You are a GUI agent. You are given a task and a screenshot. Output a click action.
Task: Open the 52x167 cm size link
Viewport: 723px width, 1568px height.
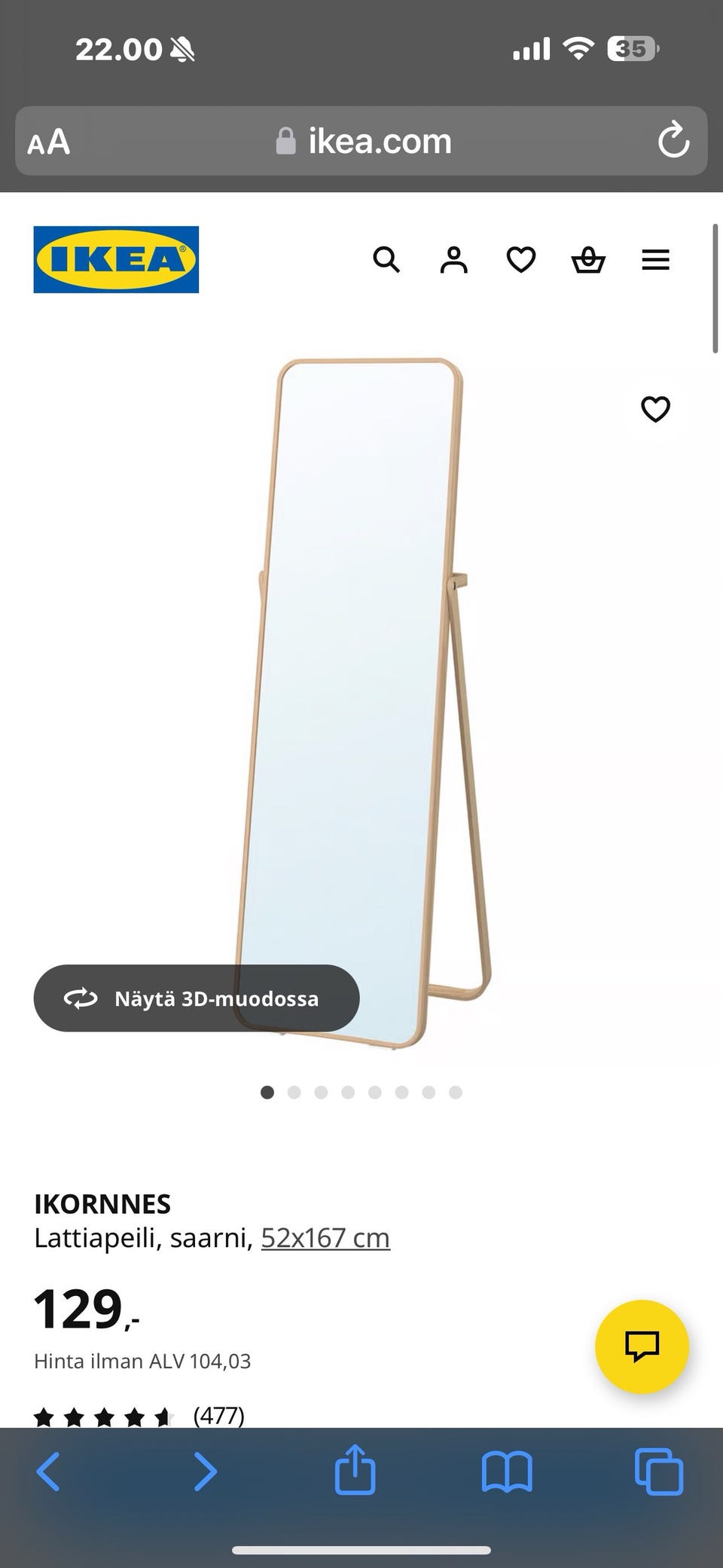(325, 1238)
